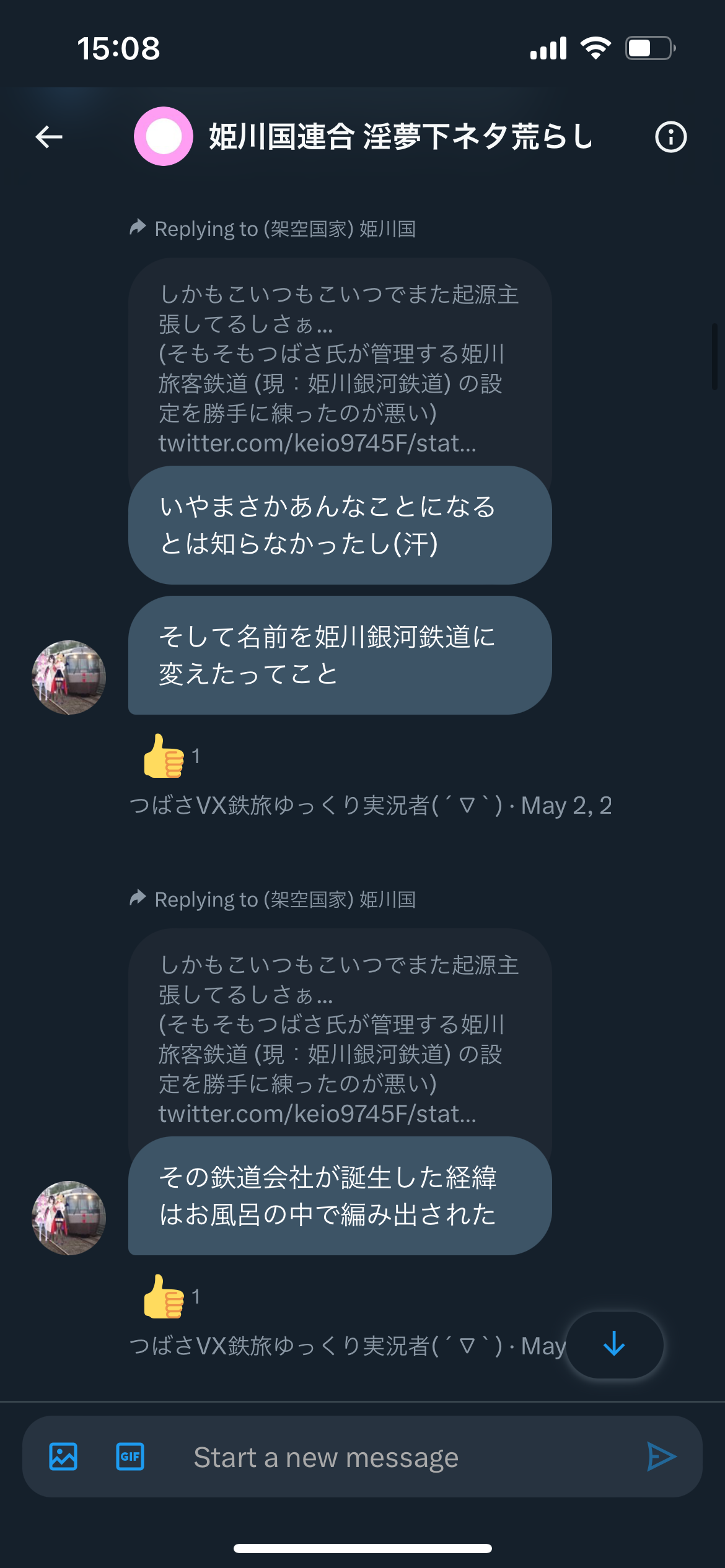725x1568 pixels.
Task: Send the message with the arrow icon
Action: coord(661,1457)
